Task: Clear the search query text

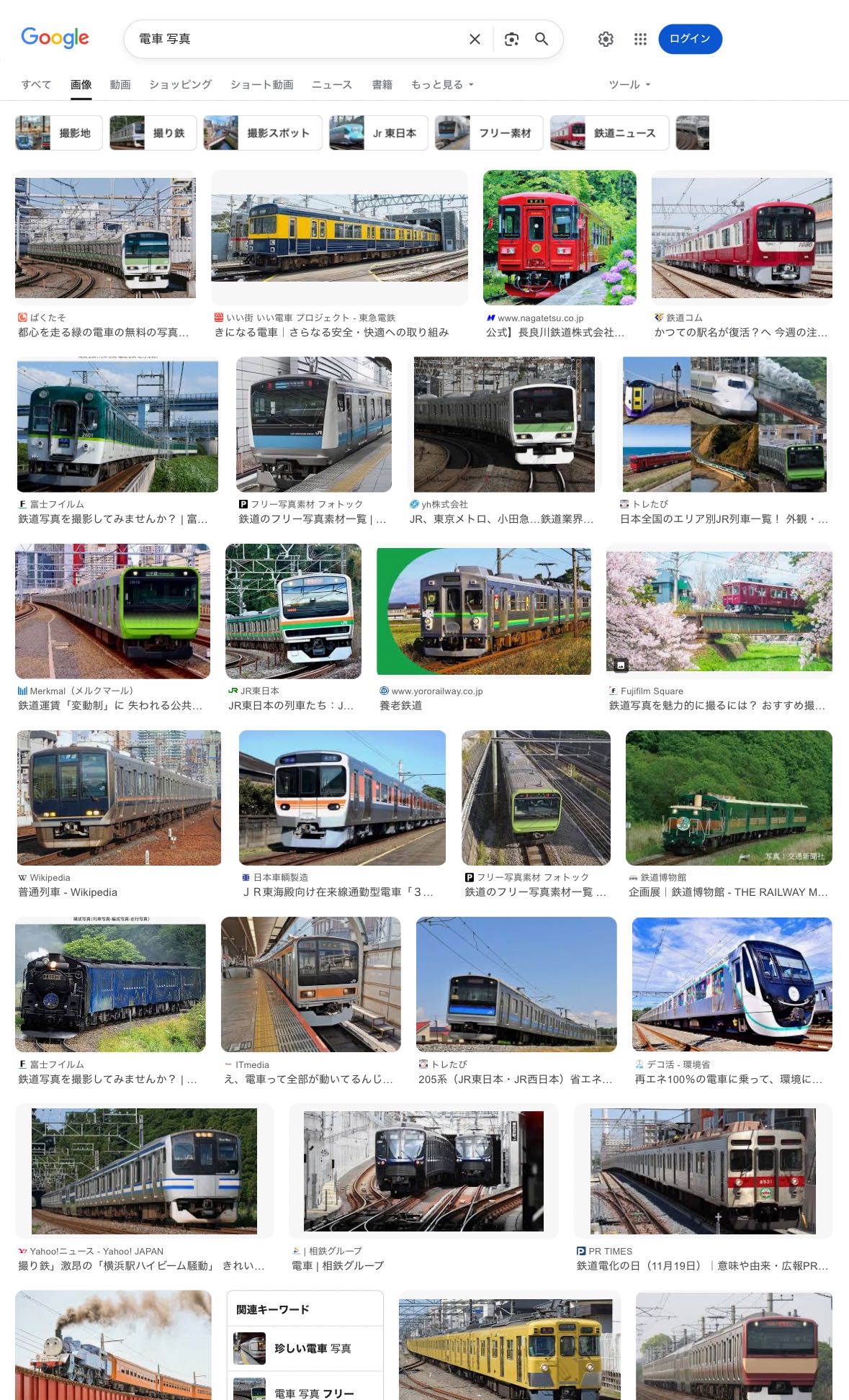Action: tap(475, 40)
